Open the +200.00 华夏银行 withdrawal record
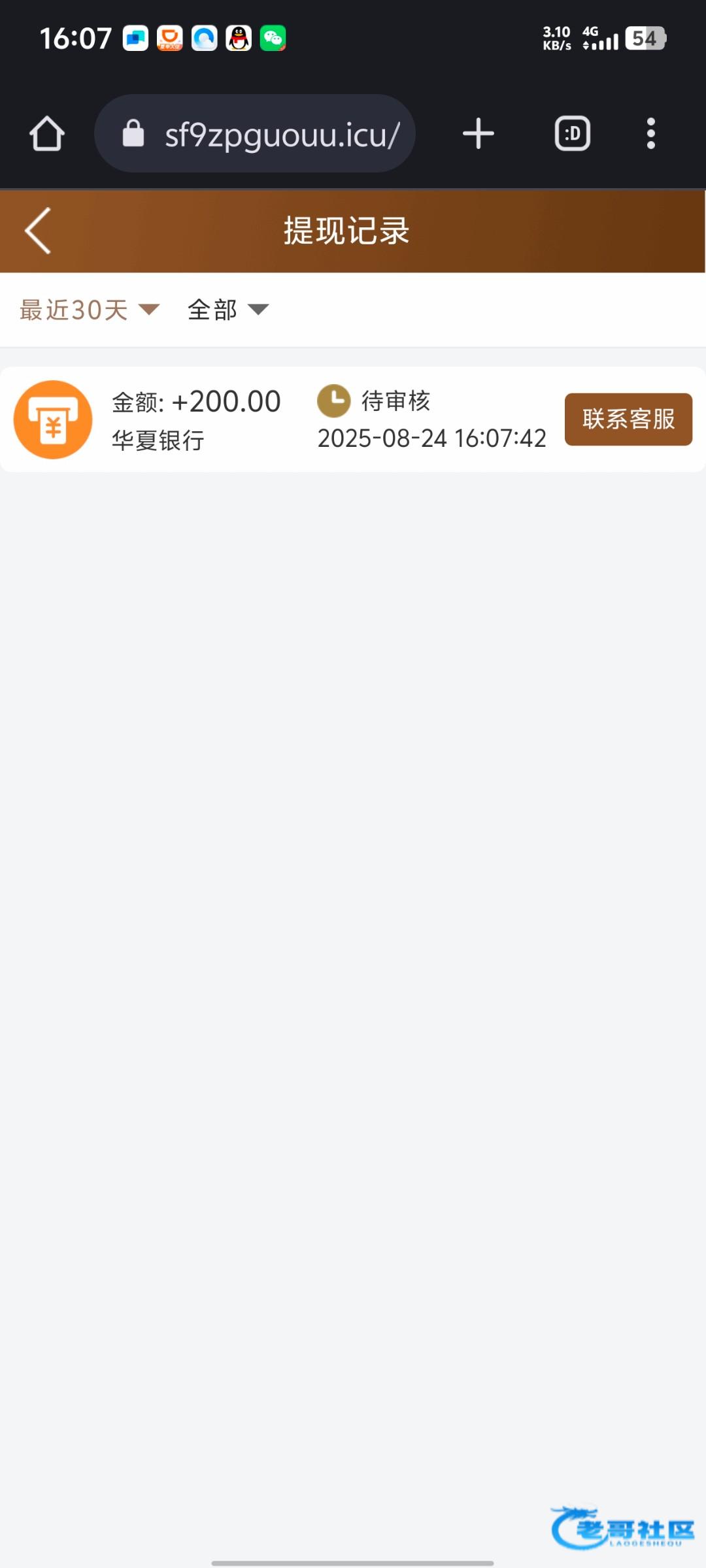Image resolution: width=706 pixels, height=1568 pixels. pos(281,419)
